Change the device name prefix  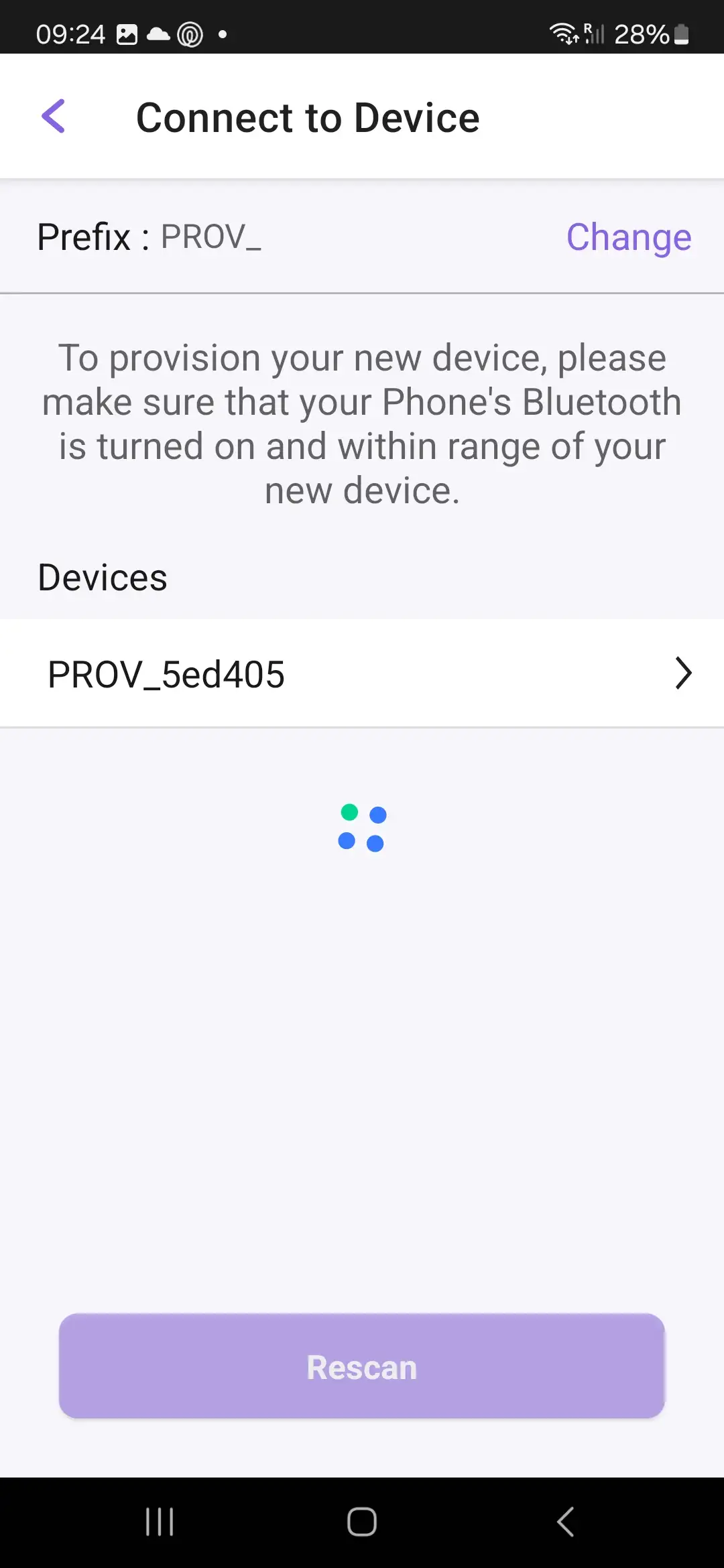[628, 237]
